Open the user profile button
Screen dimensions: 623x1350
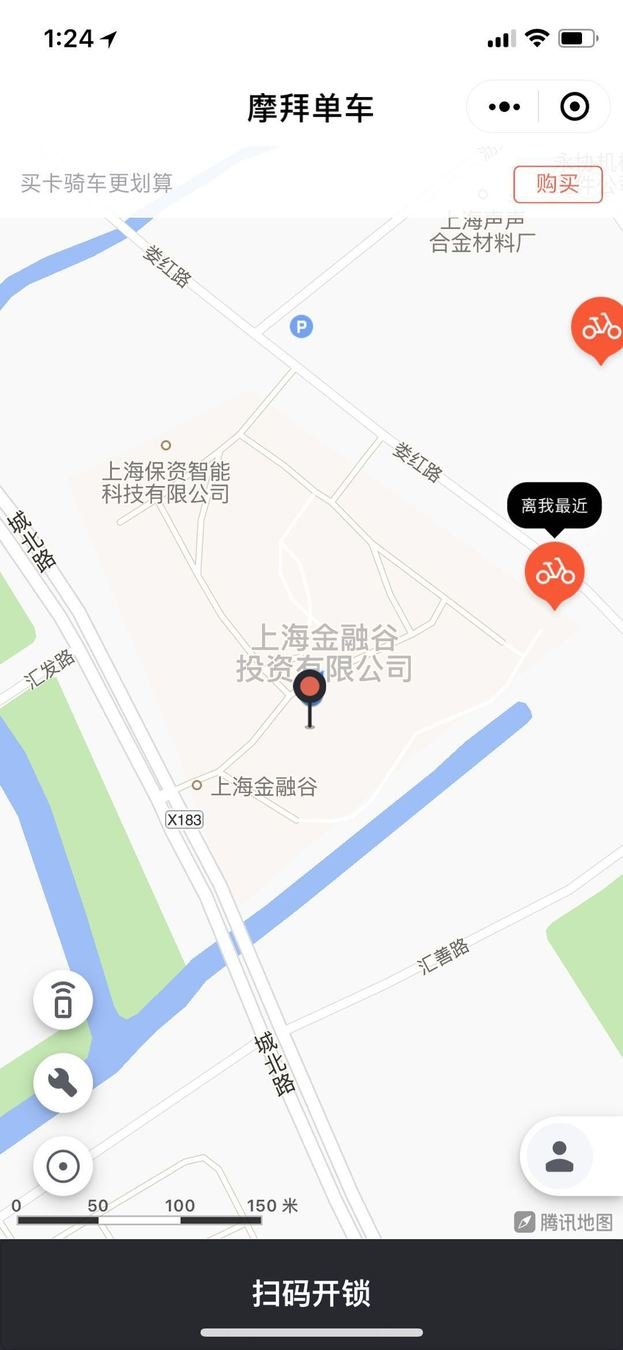pos(559,1156)
